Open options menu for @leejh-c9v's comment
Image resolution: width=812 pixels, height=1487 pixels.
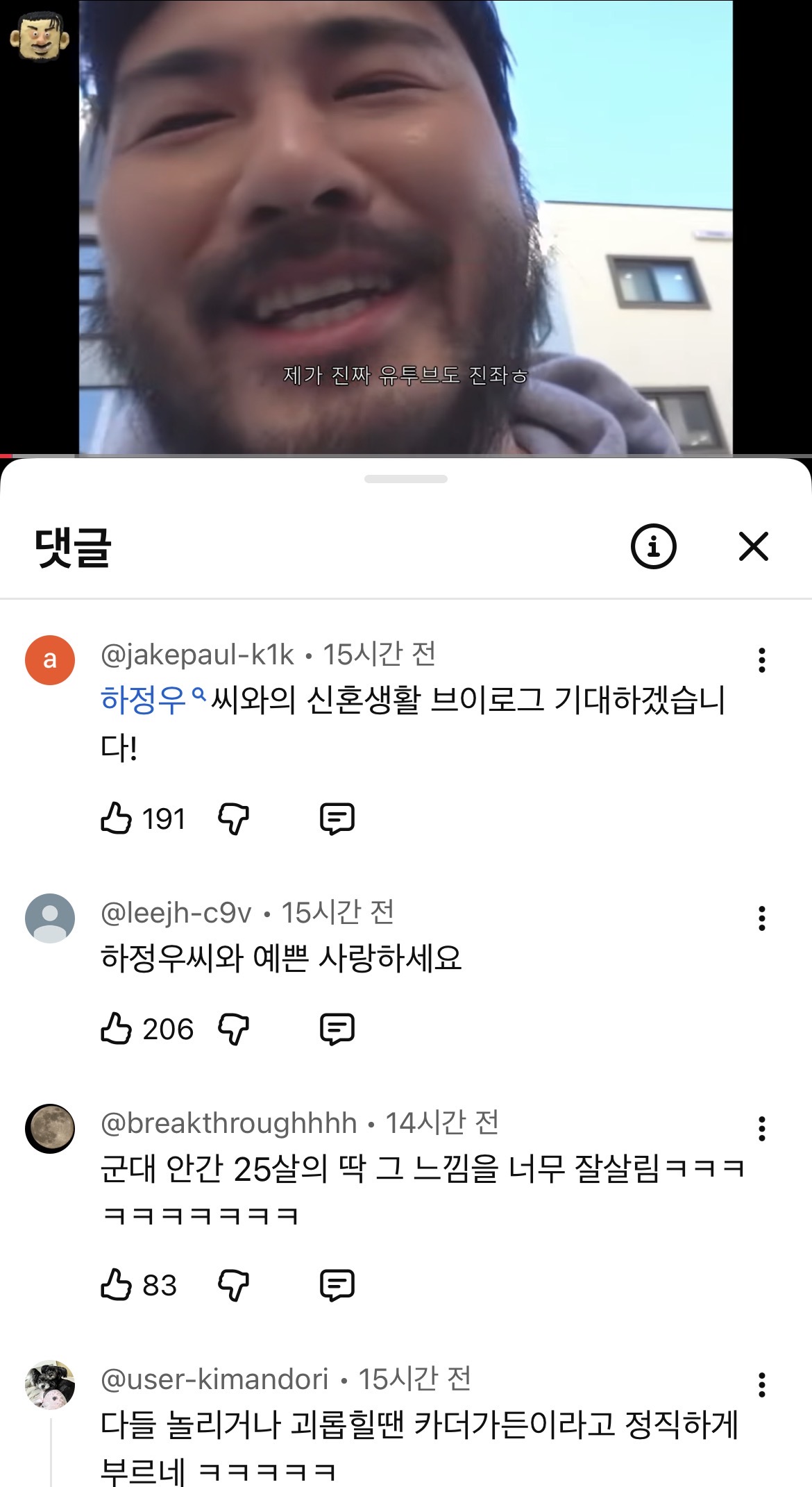[x=761, y=918]
